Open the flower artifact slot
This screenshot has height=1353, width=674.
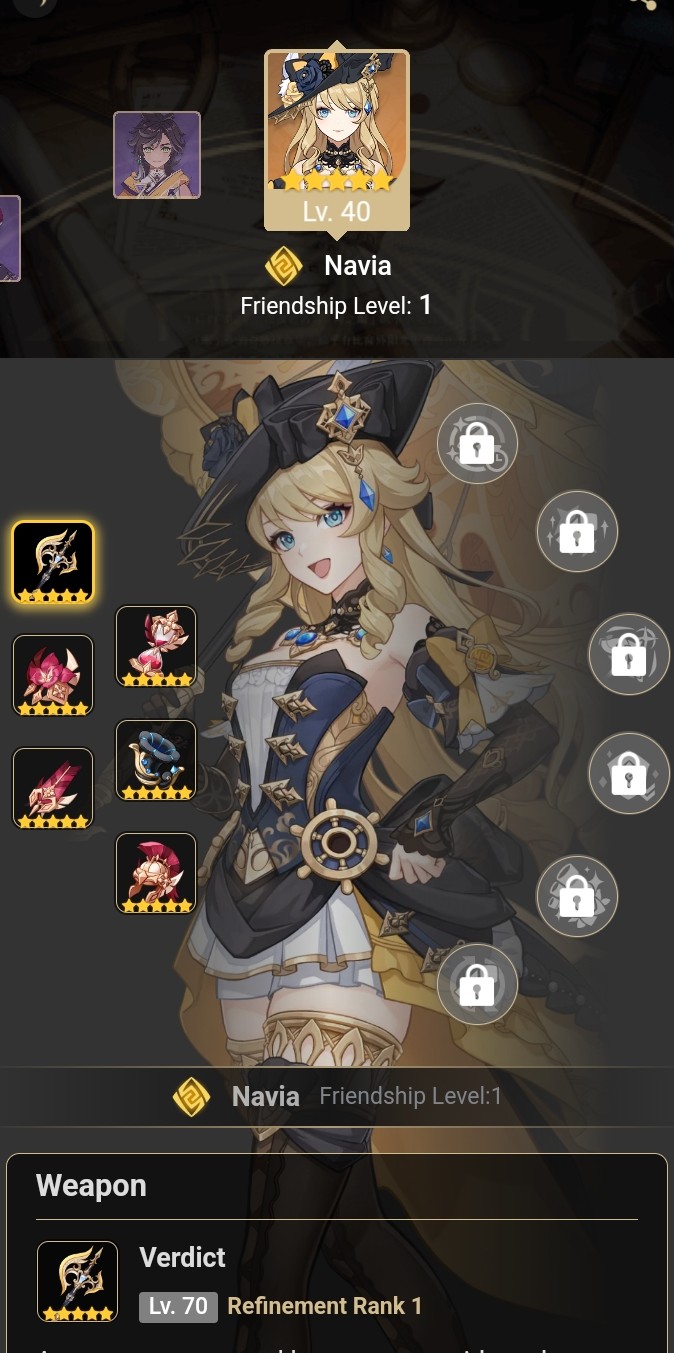[53, 675]
